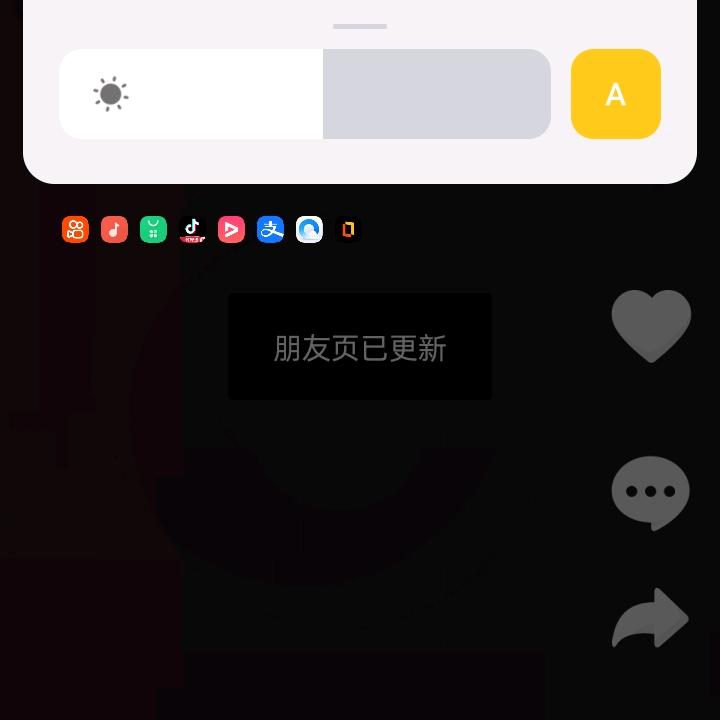This screenshot has height=720, width=720.
Task: Open the green App Market icon
Action: [x=153, y=229]
